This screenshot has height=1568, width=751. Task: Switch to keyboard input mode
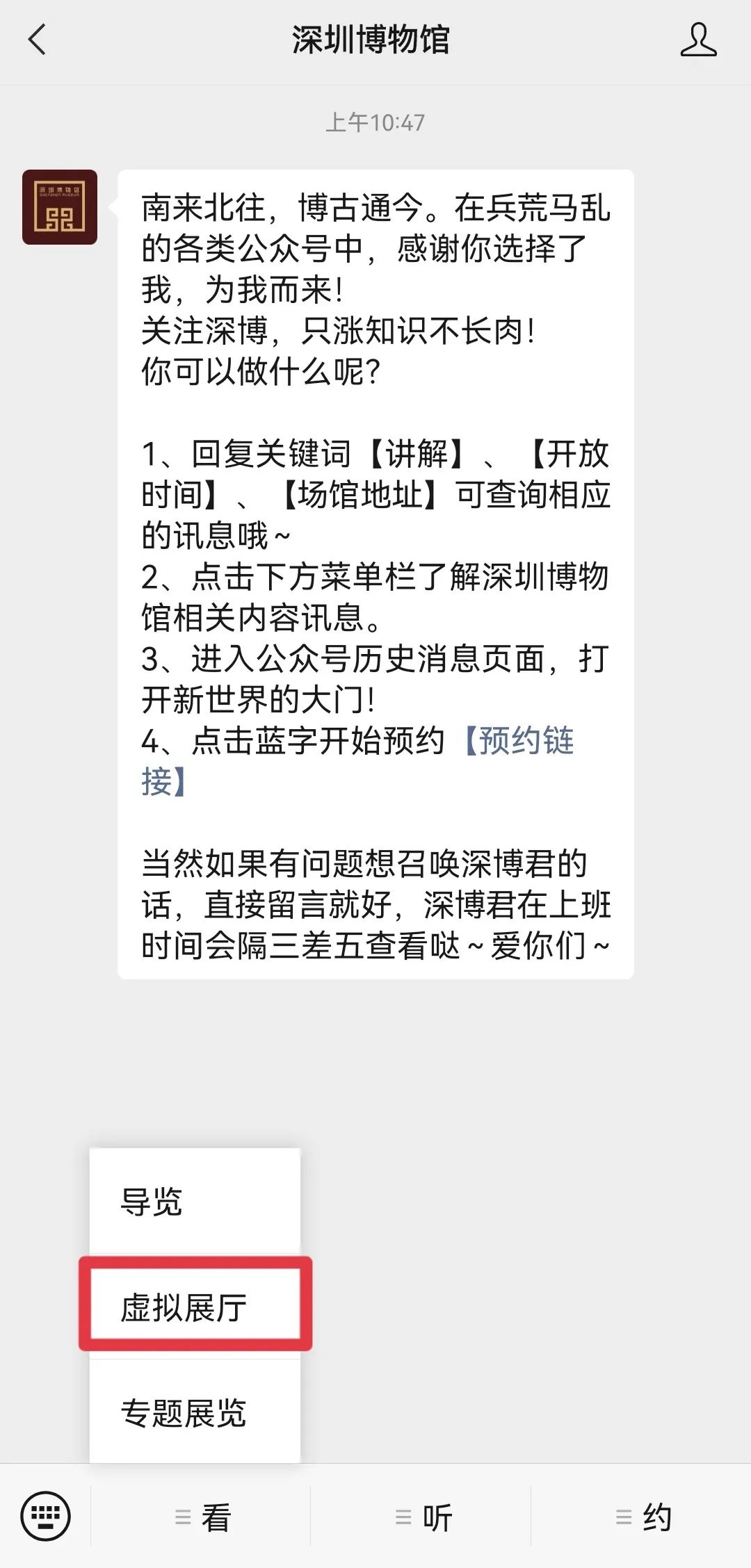[45, 1516]
